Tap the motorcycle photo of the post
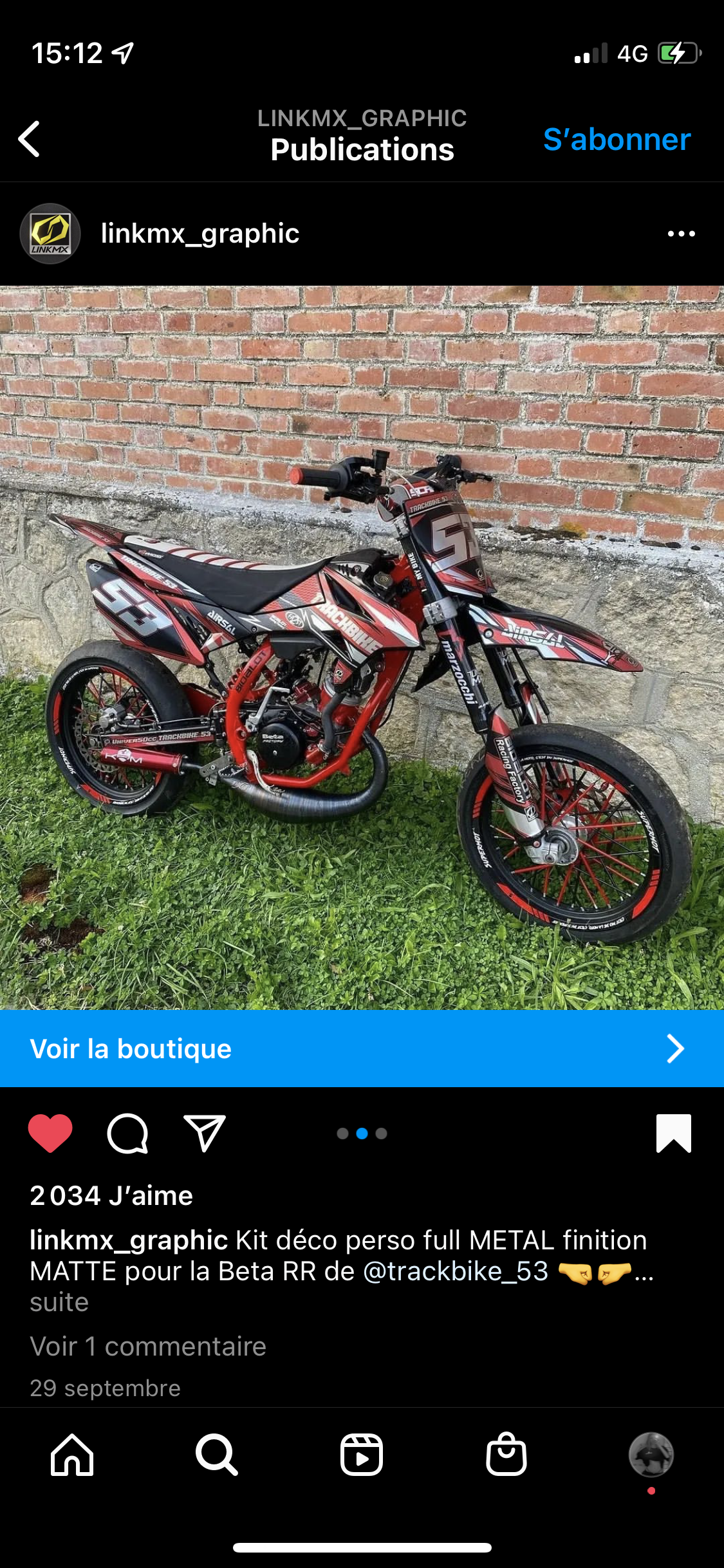The height and width of the screenshot is (1568, 724). pyautogui.click(x=362, y=647)
